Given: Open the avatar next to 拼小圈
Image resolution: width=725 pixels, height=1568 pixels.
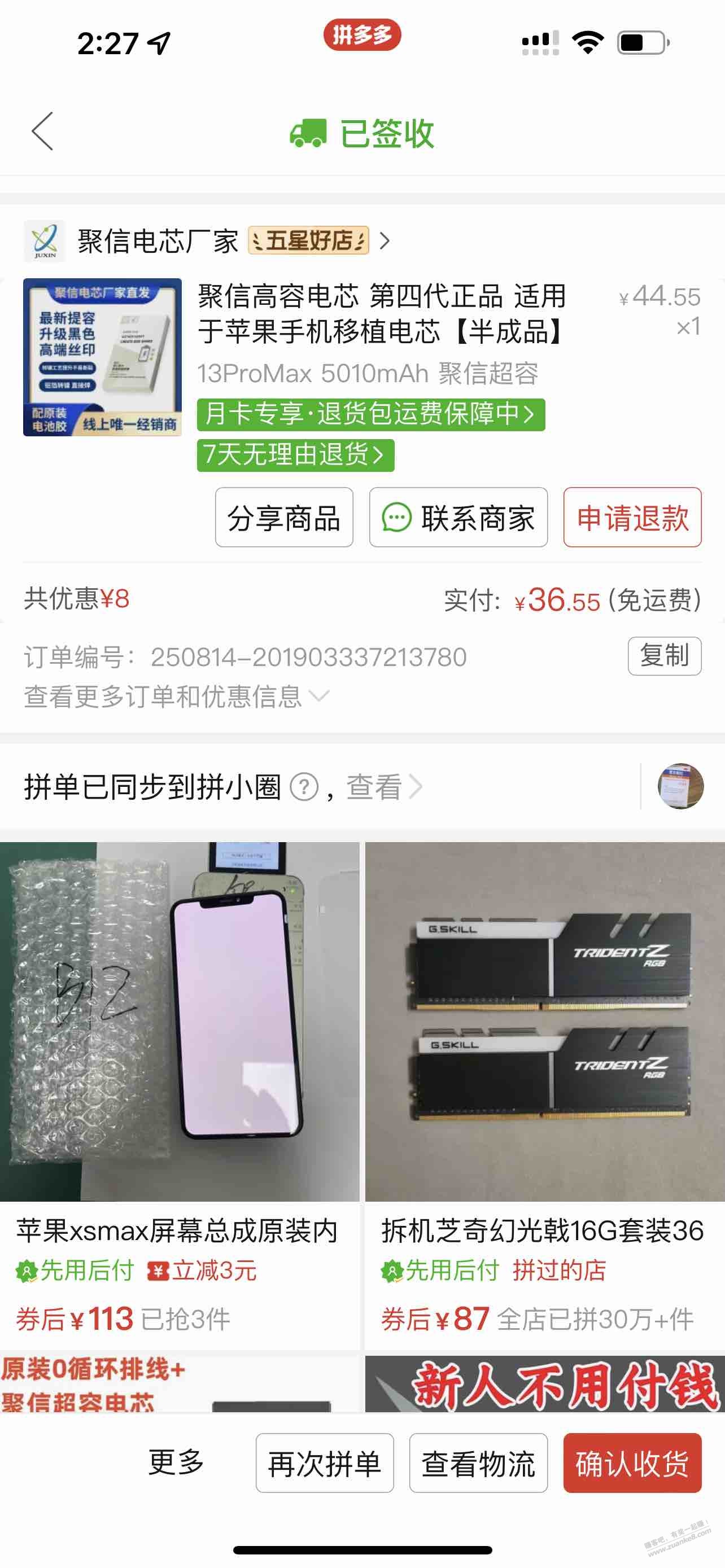Looking at the screenshot, I should pyautogui.click(x=680, y=786).
